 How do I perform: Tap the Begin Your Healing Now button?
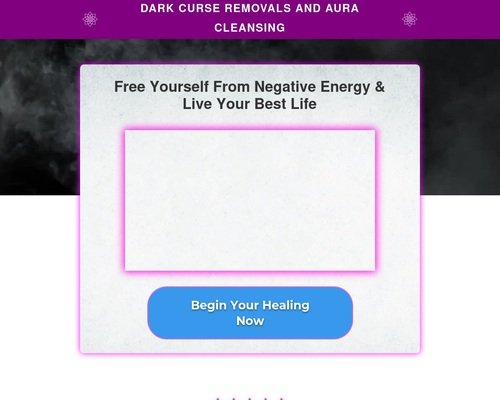[x=250, y=313]
